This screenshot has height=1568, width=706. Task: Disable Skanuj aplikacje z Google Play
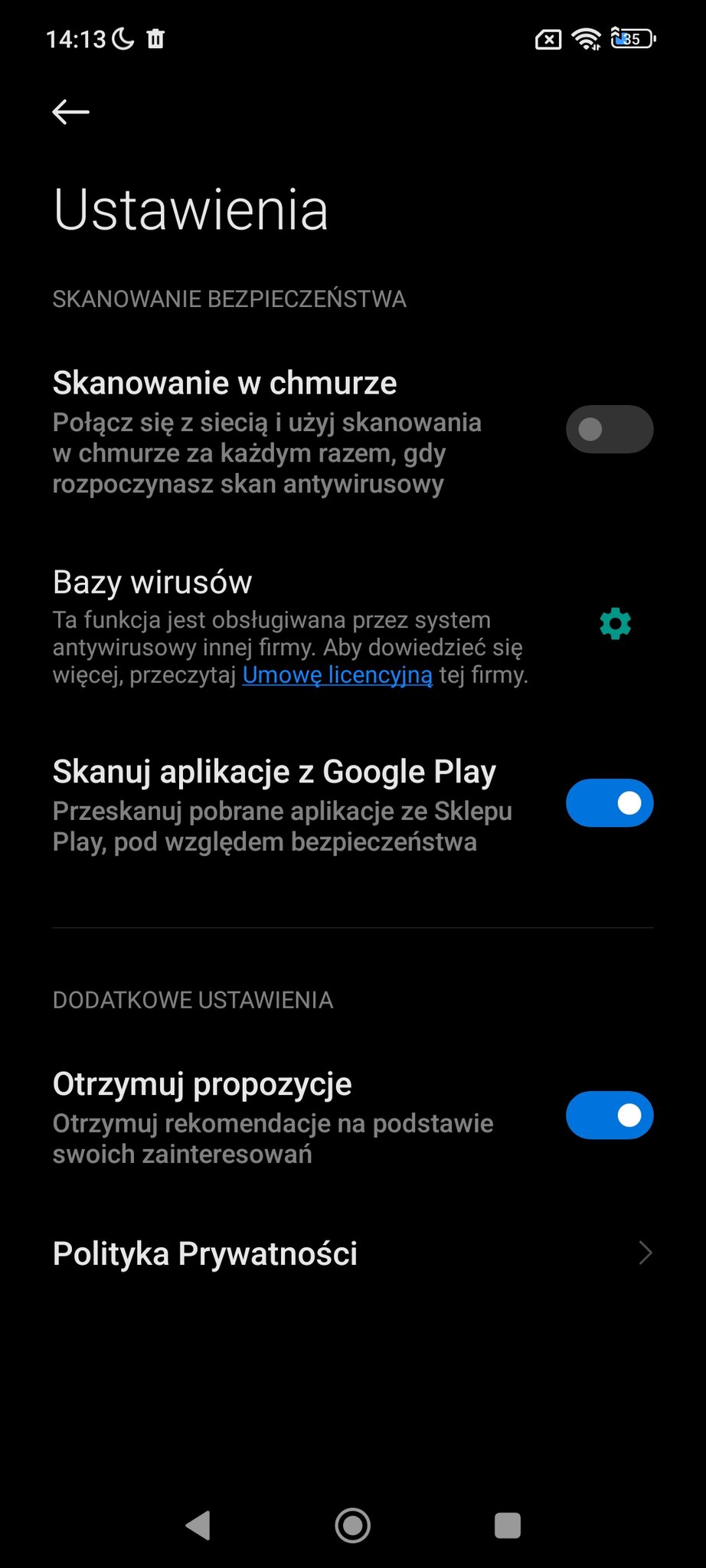610,802
